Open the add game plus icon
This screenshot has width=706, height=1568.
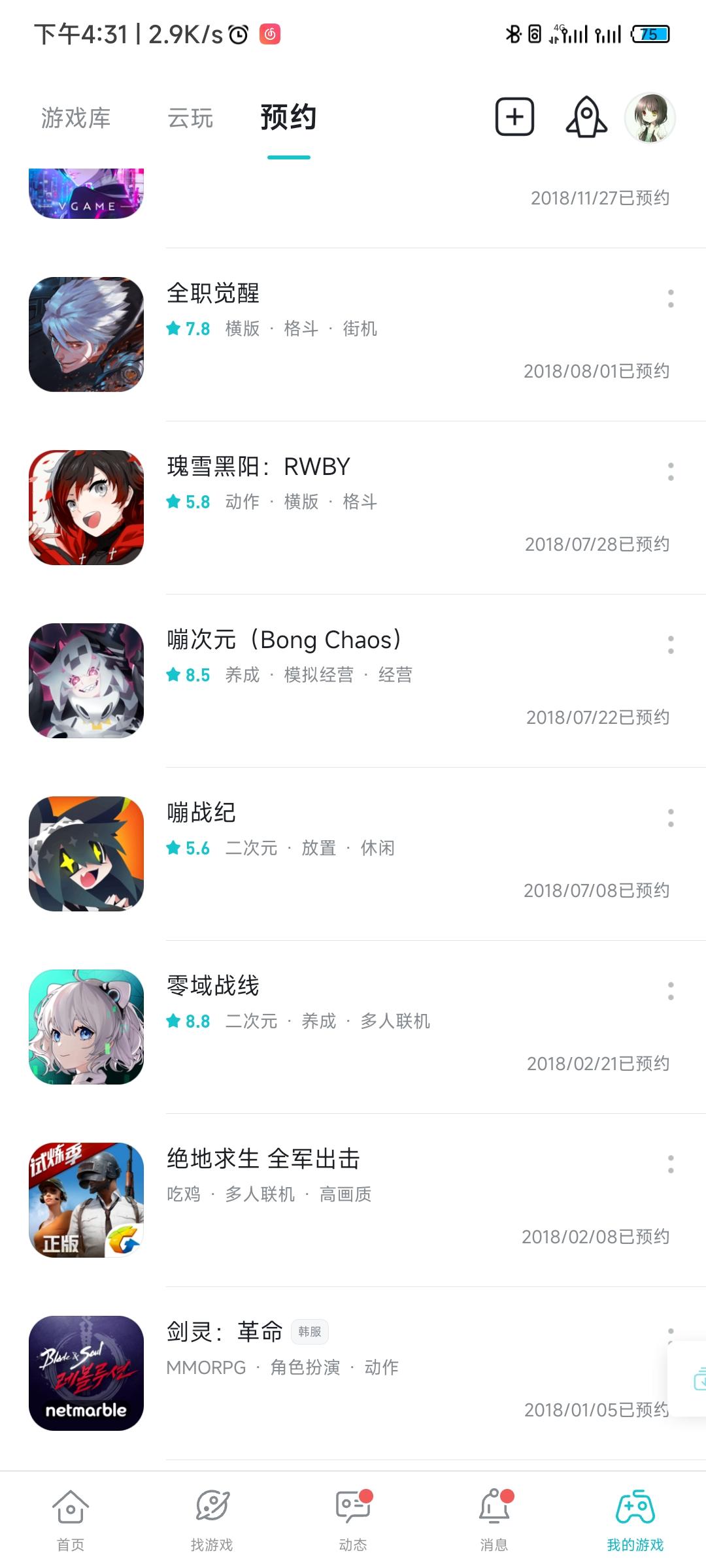[514, 116]
